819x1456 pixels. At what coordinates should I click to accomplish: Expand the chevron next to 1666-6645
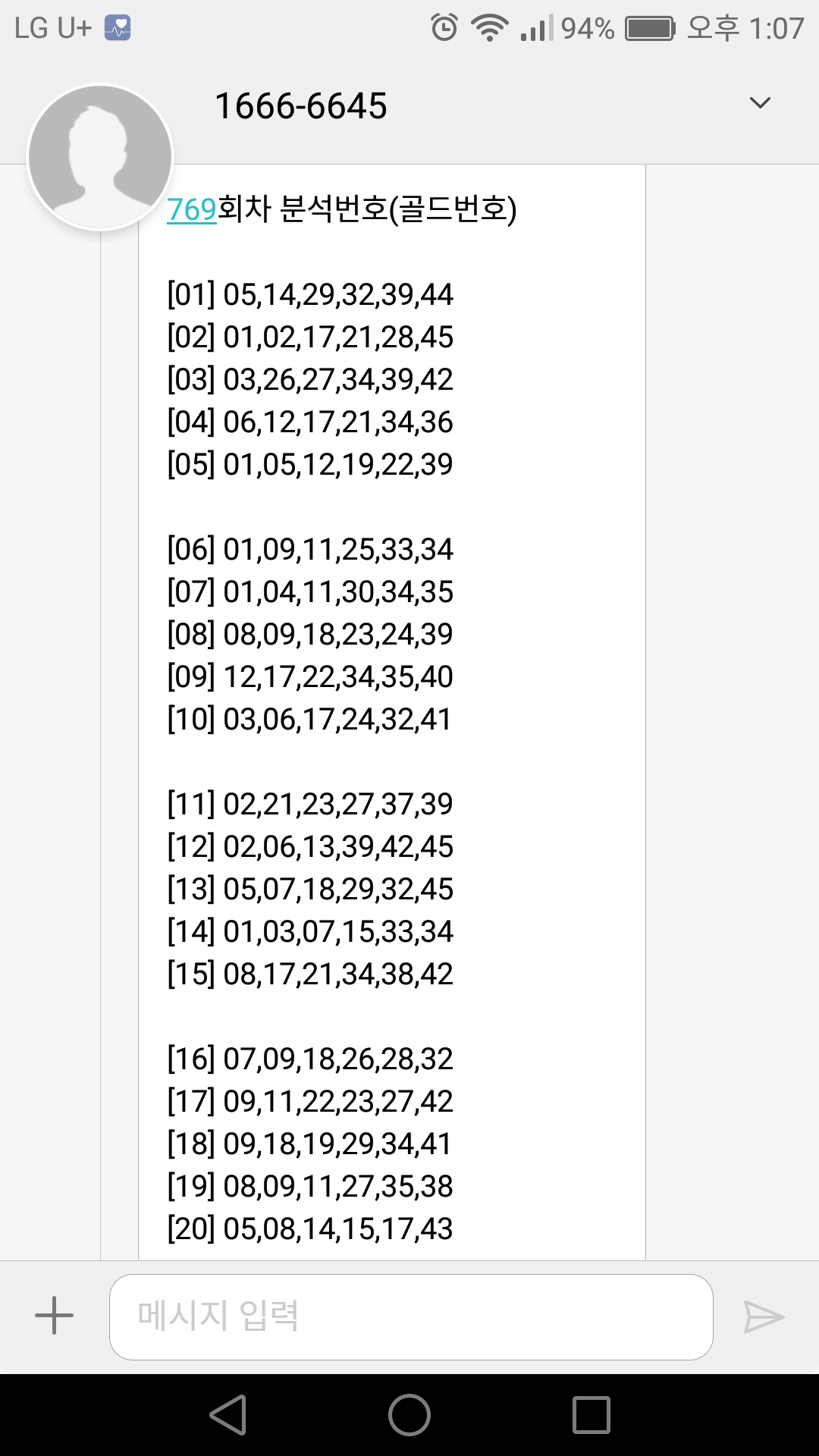[759, 103]
